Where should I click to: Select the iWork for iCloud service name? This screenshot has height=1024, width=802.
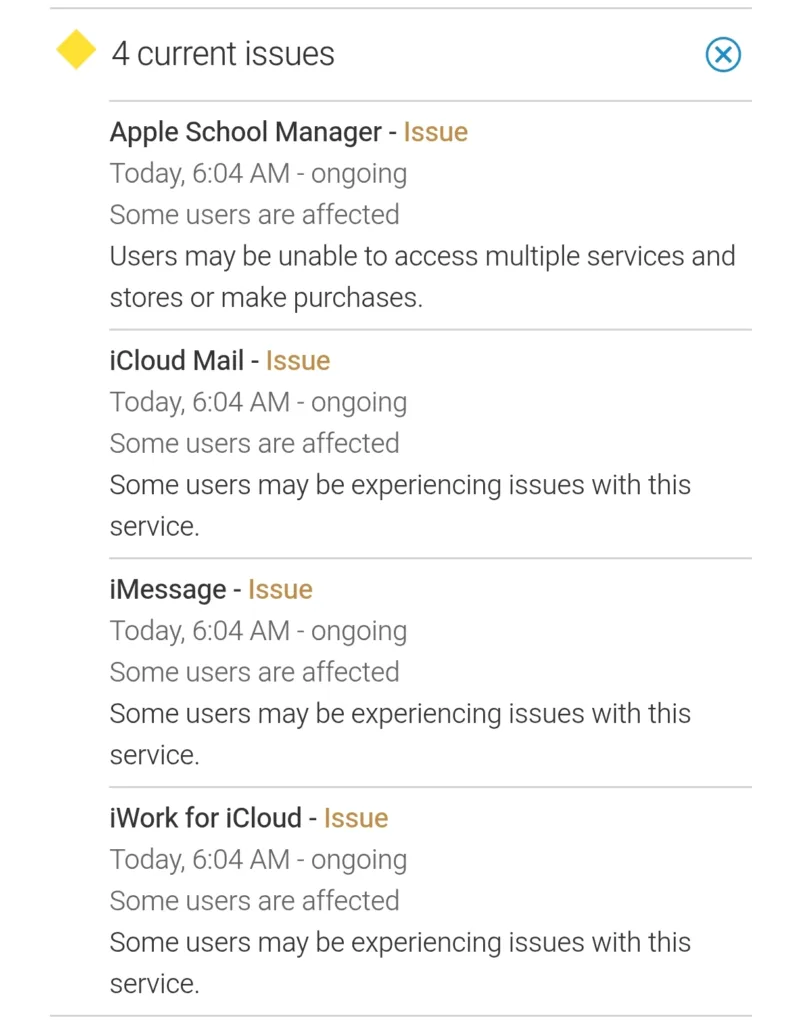click(207, 818)
